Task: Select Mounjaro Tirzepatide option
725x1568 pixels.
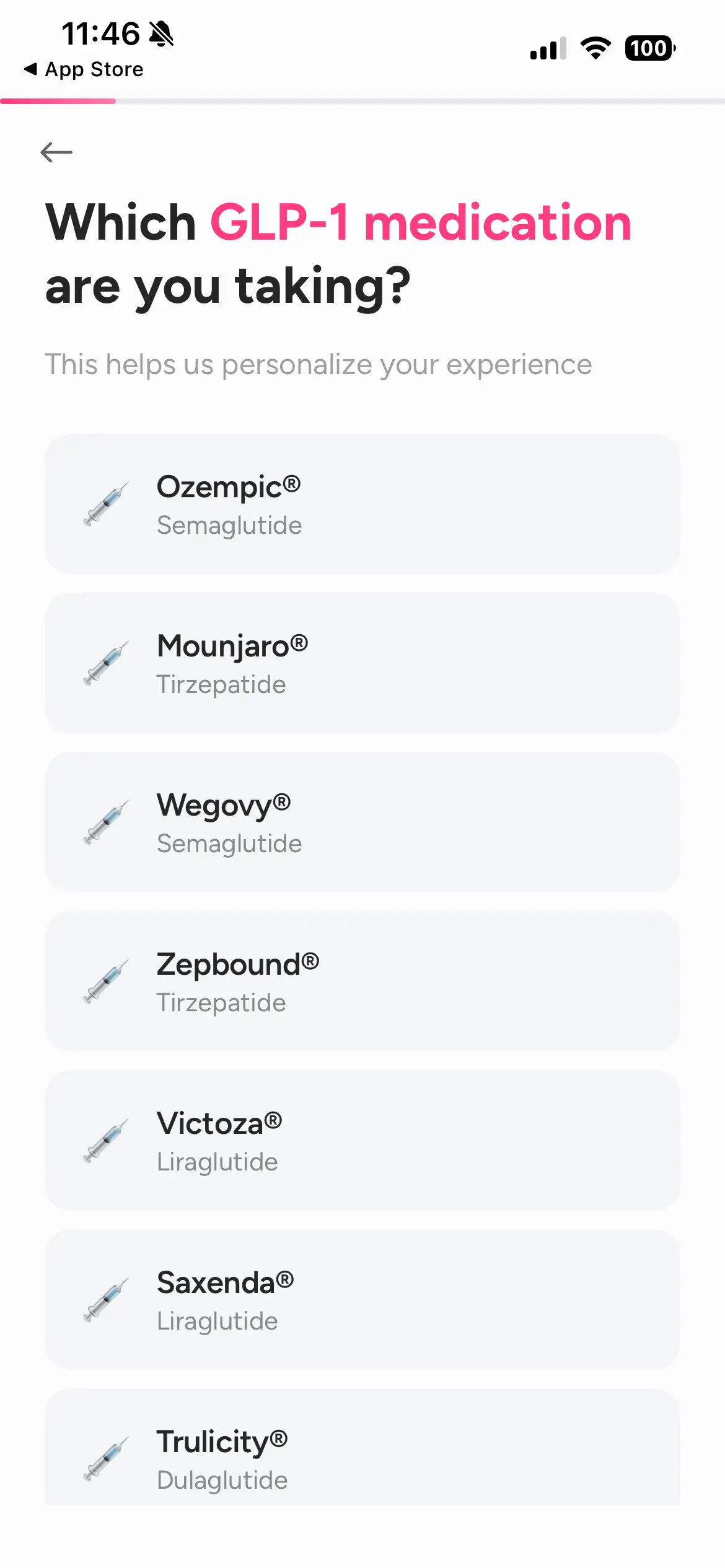Action: (x=362, y=661)
